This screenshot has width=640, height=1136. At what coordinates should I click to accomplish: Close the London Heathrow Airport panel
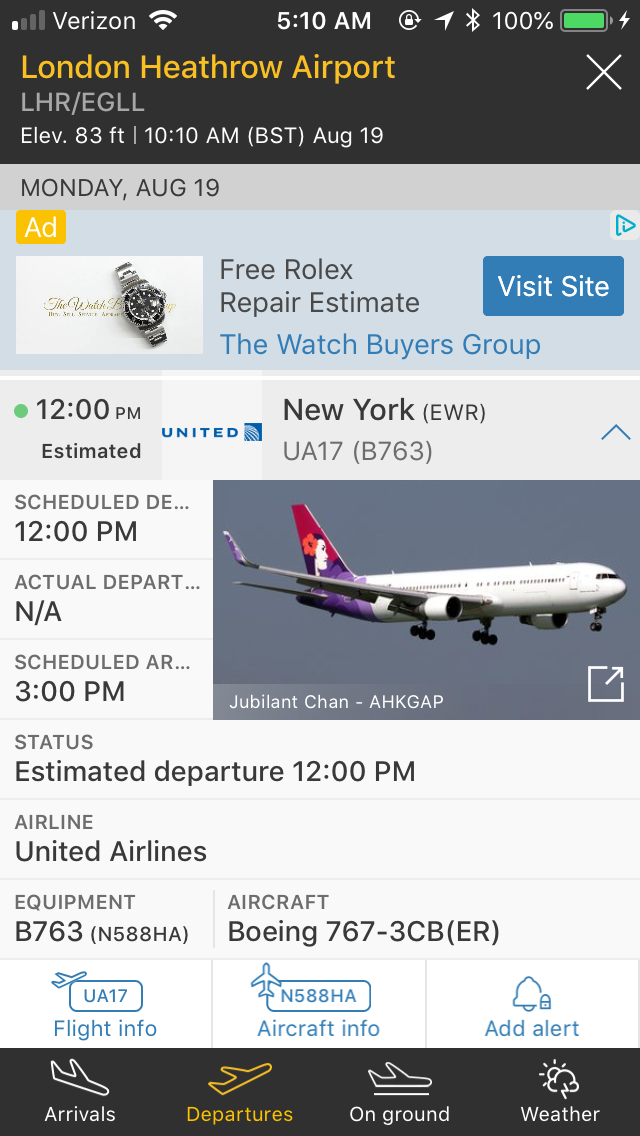coord(603,72)
